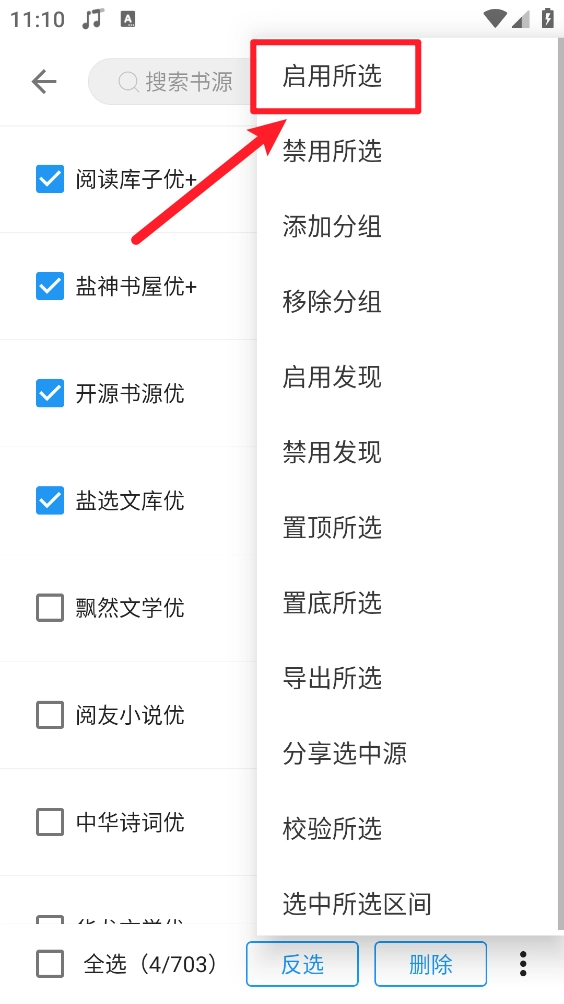Choose 禁用所选 from the popup menu
This screenshot has height=1004, width=564.
[x=332, y=152]
